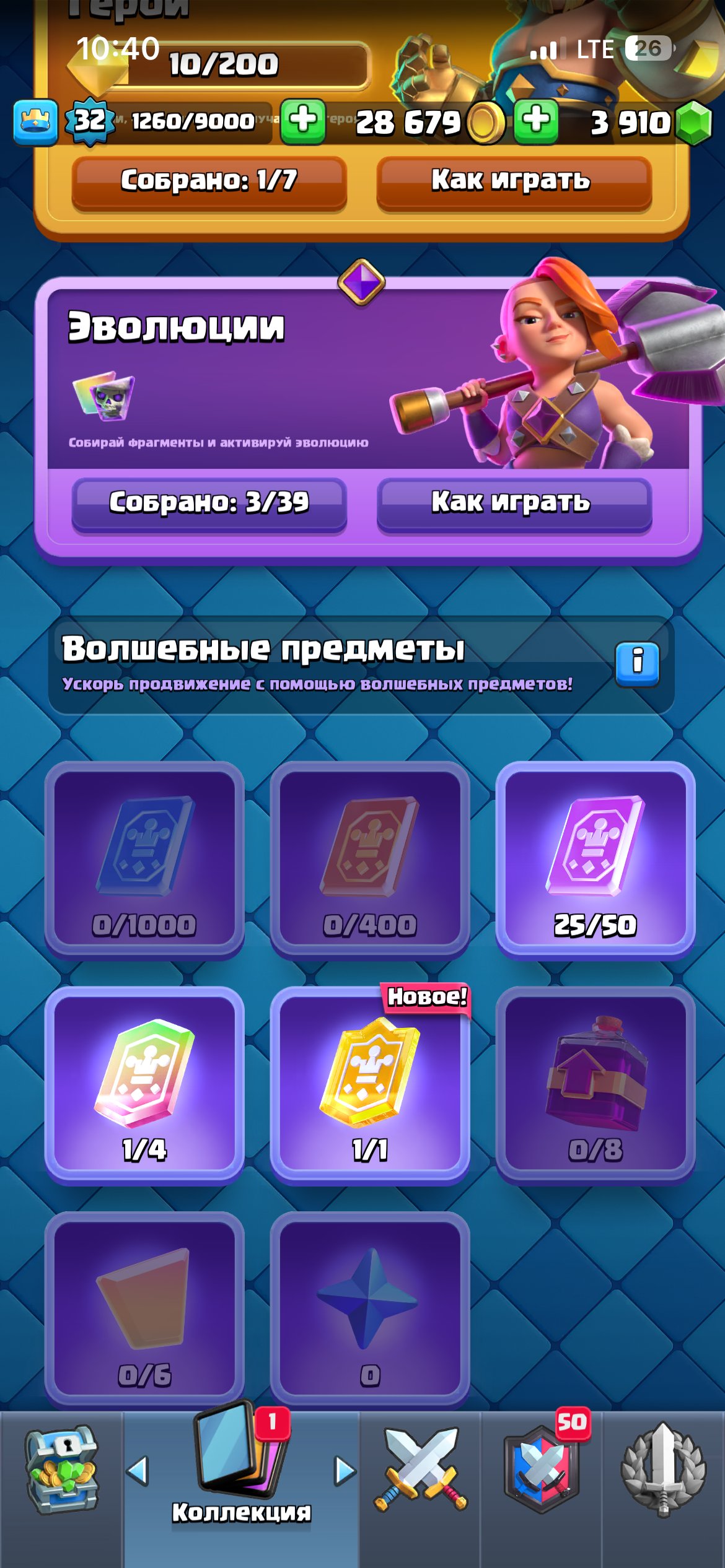Tap the plus button to add gold
Screen dimensions: 725x1568
[303, 120]
